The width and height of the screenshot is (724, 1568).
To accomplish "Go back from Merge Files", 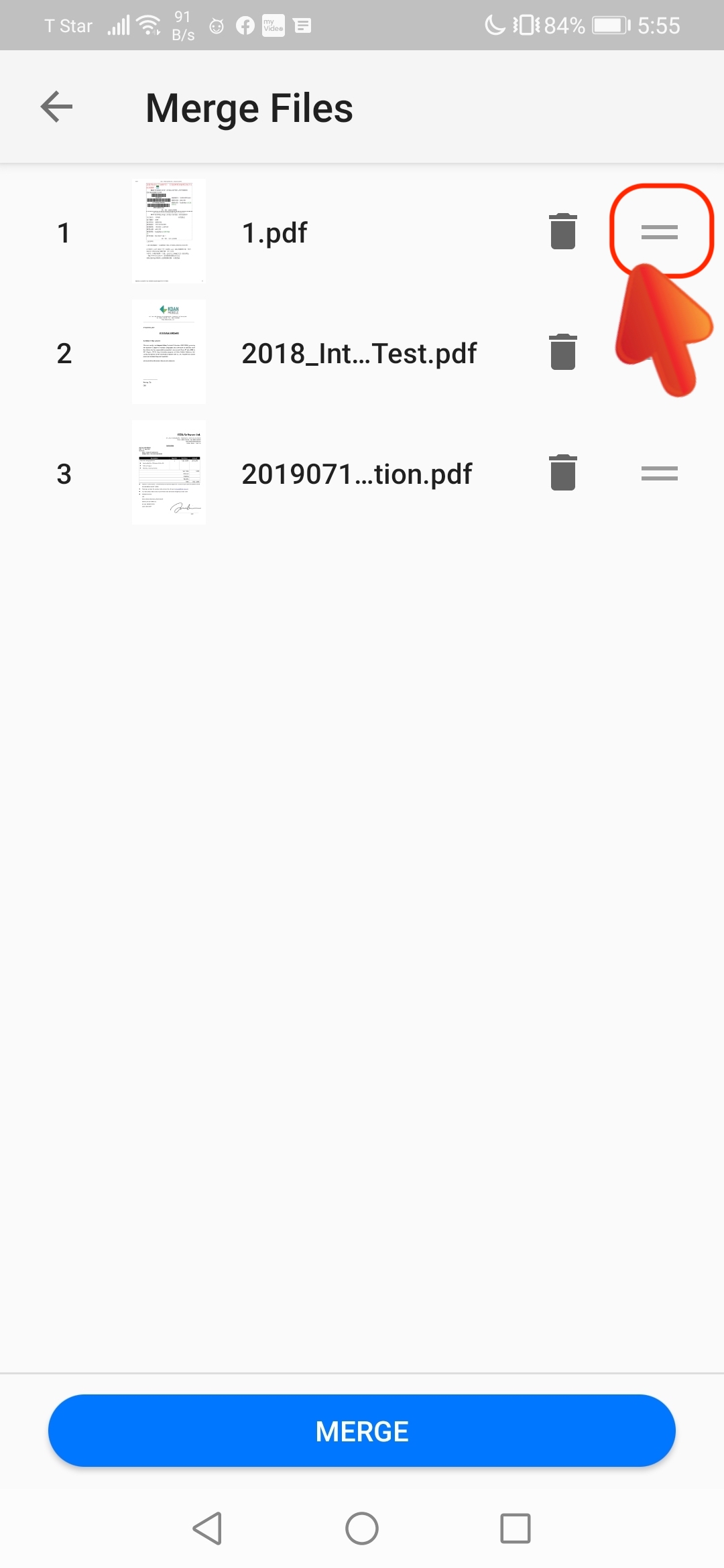I will [x=56, y=107].
